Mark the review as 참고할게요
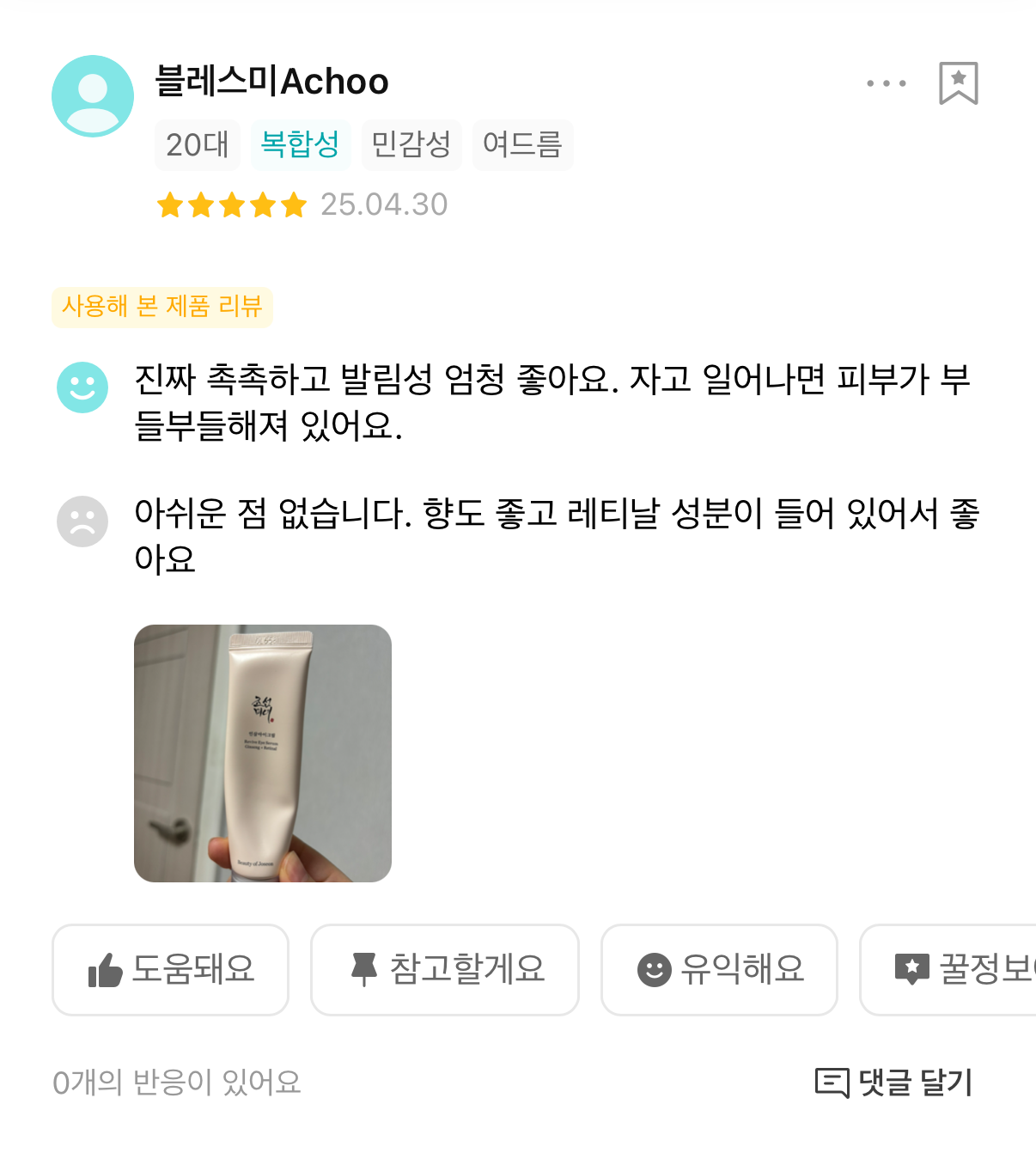 [444, 969]
